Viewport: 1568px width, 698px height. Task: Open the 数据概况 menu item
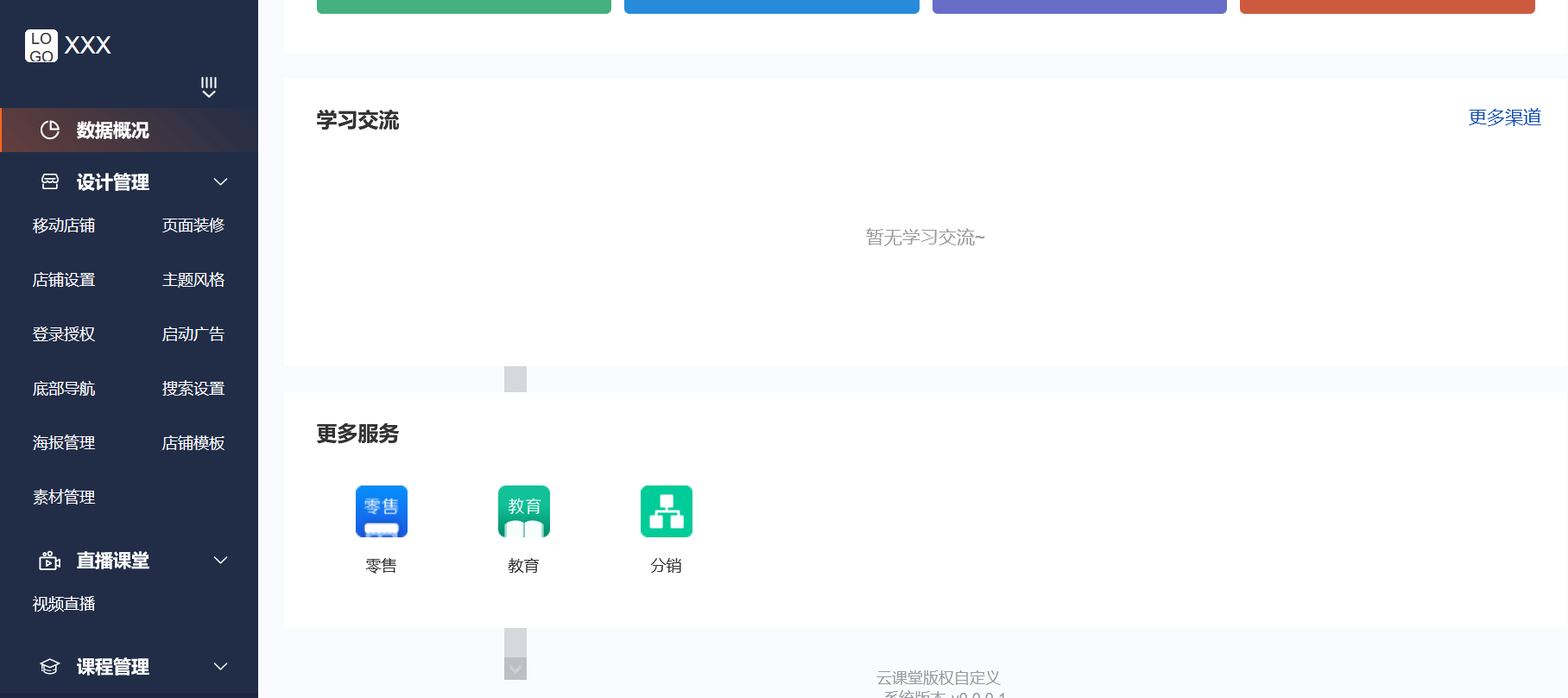coord(112,130)
